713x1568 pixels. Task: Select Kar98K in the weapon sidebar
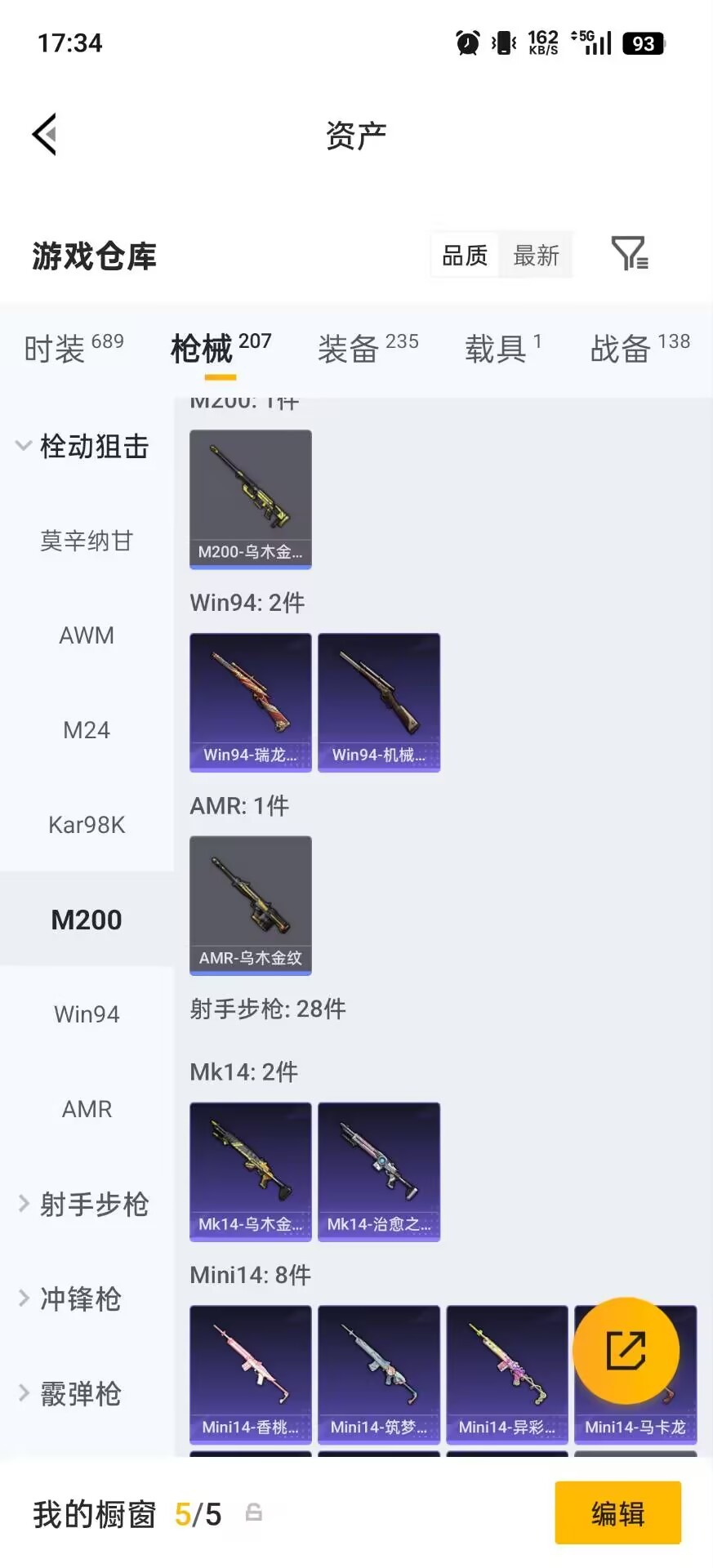(x=87, y=824)
